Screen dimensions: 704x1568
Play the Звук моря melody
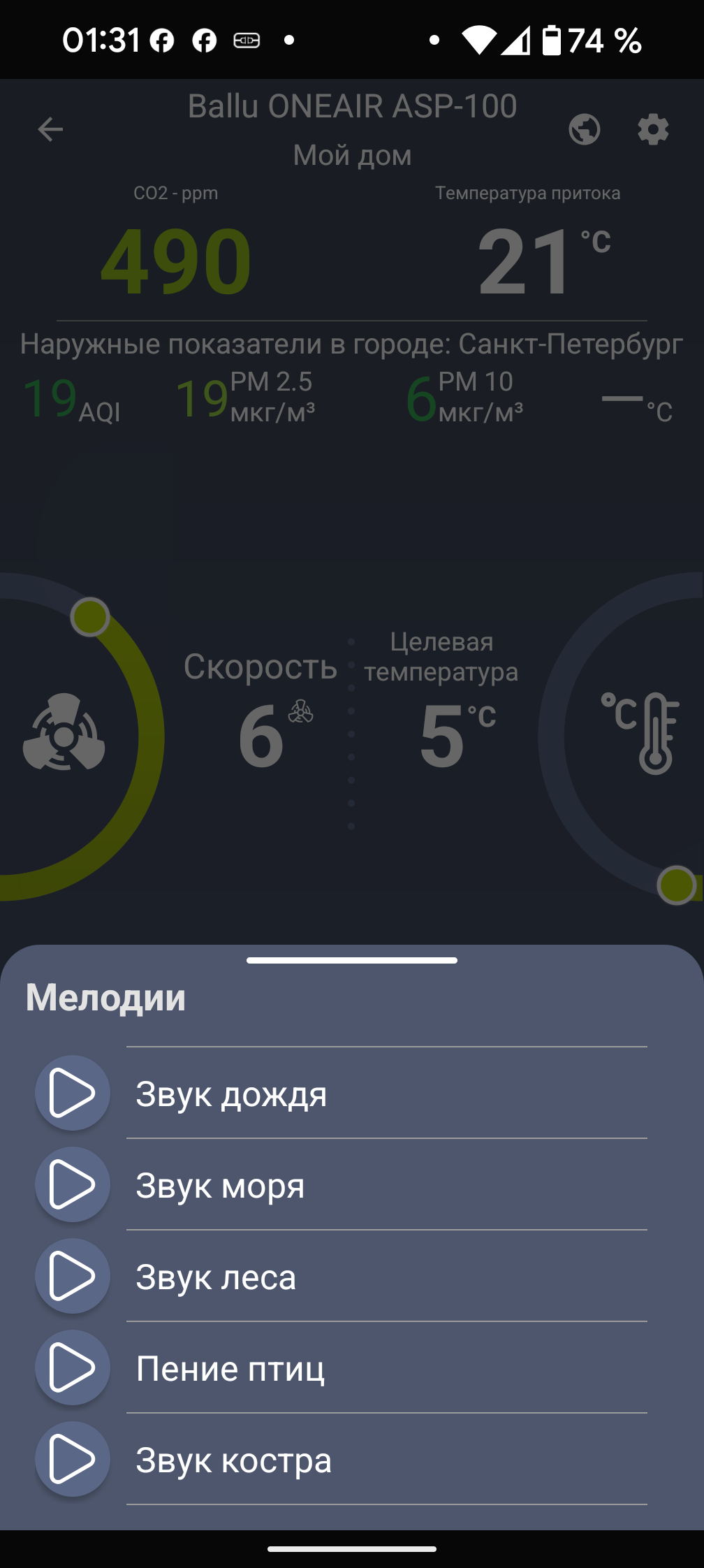tap(73, 1184)
